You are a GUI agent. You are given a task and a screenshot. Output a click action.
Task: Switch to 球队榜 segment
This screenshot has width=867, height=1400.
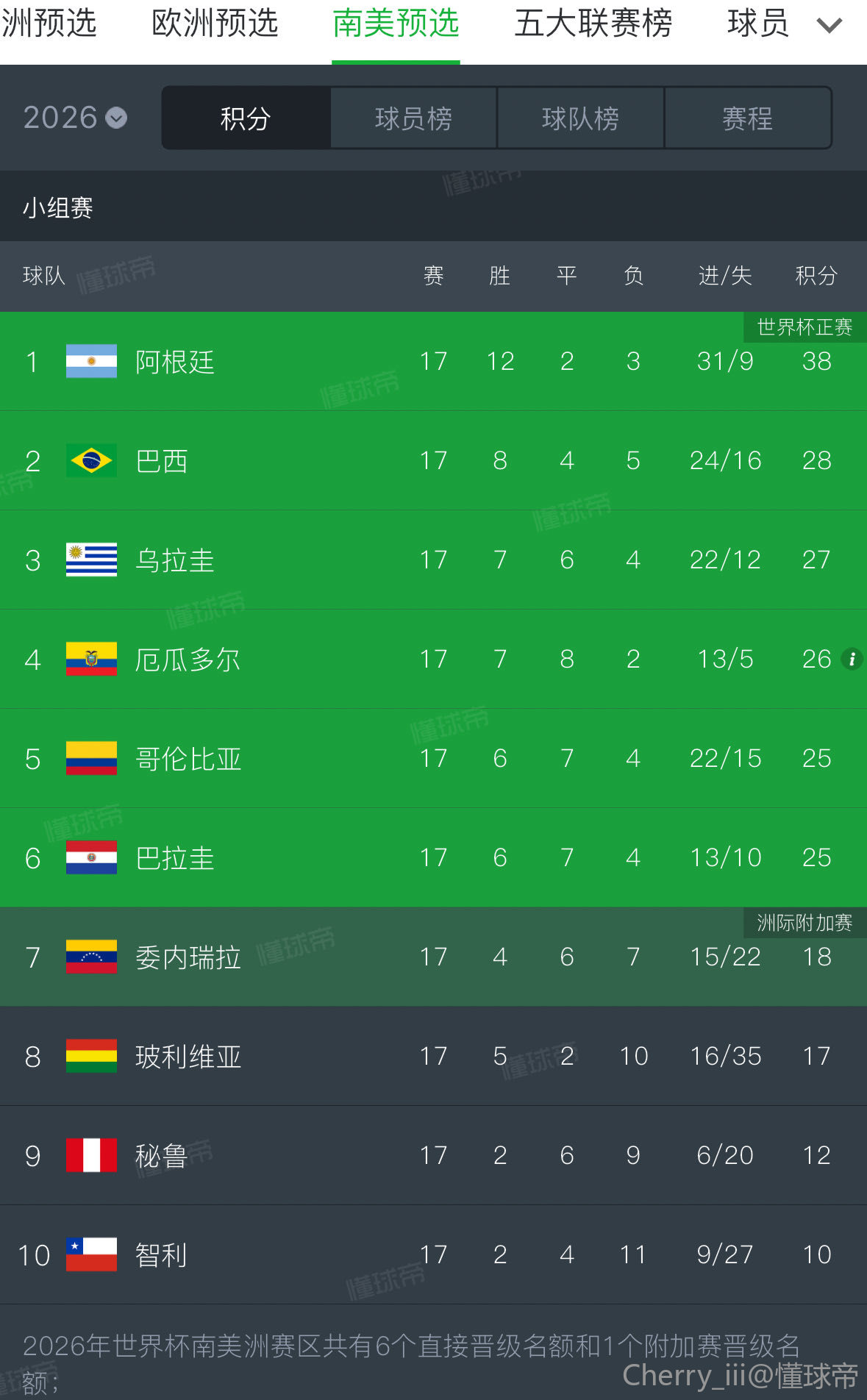click(x=581, y=118)
